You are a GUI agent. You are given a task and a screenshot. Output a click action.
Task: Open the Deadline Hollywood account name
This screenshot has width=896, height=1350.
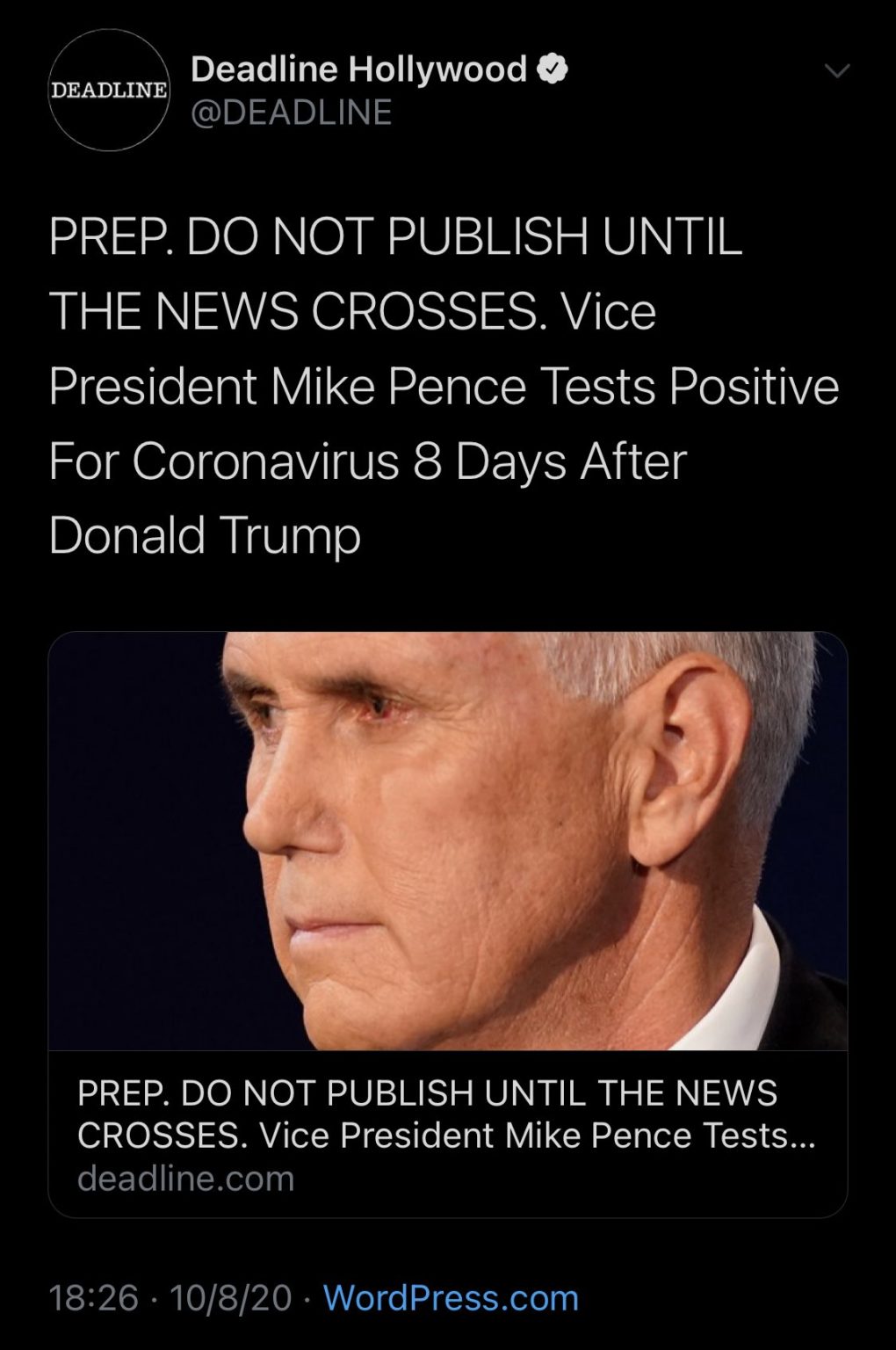[358, 69]
